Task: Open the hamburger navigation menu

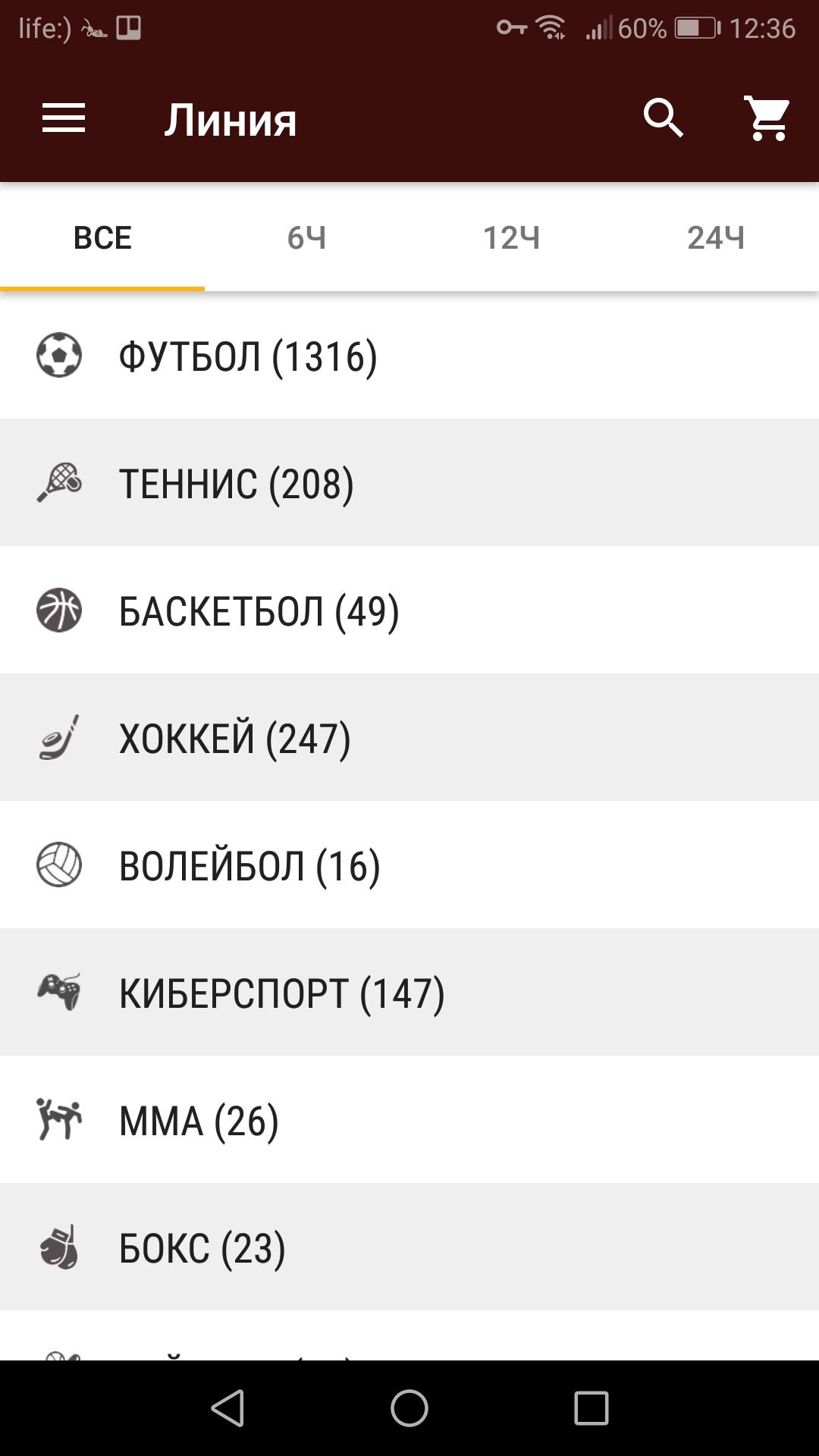Action: (64, 118)
